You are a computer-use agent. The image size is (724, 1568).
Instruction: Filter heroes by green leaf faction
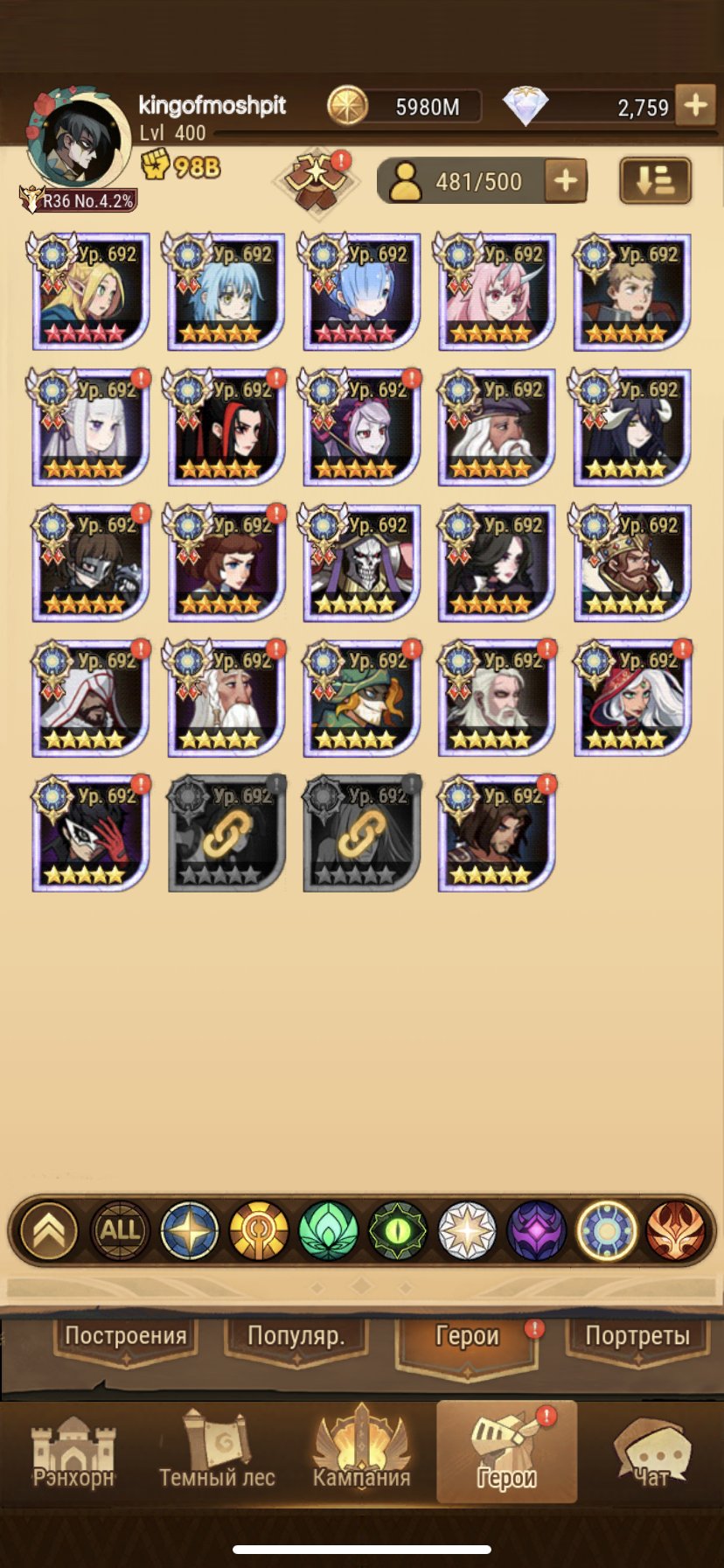pyautogui.click(x=328, y=1230)
